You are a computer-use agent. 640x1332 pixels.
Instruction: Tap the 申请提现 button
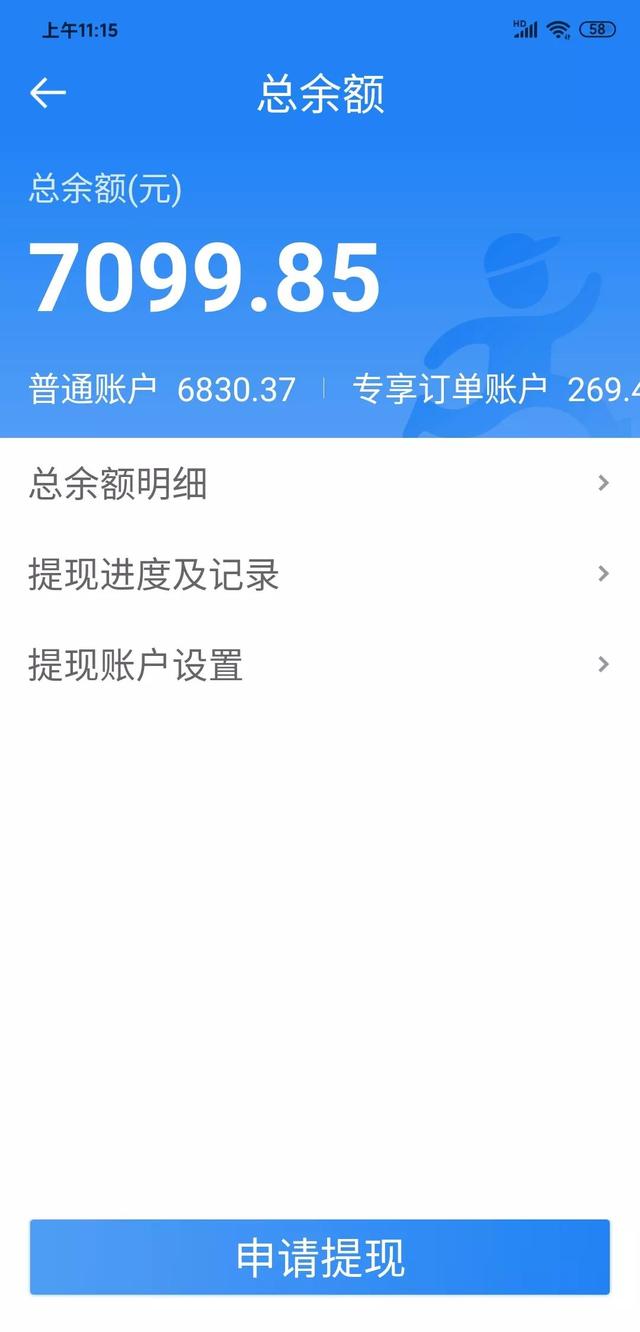click(x=320, y=1257)
